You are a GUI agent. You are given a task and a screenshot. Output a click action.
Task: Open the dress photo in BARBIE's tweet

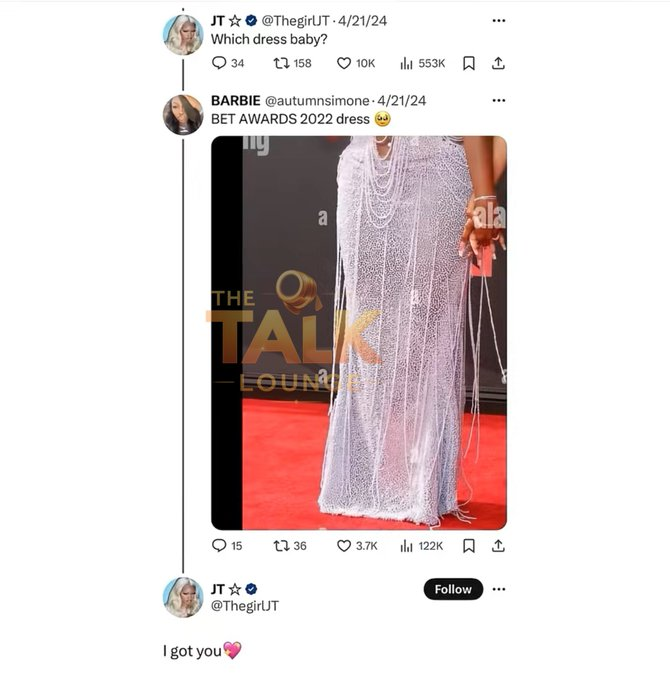tap(358, 332)
